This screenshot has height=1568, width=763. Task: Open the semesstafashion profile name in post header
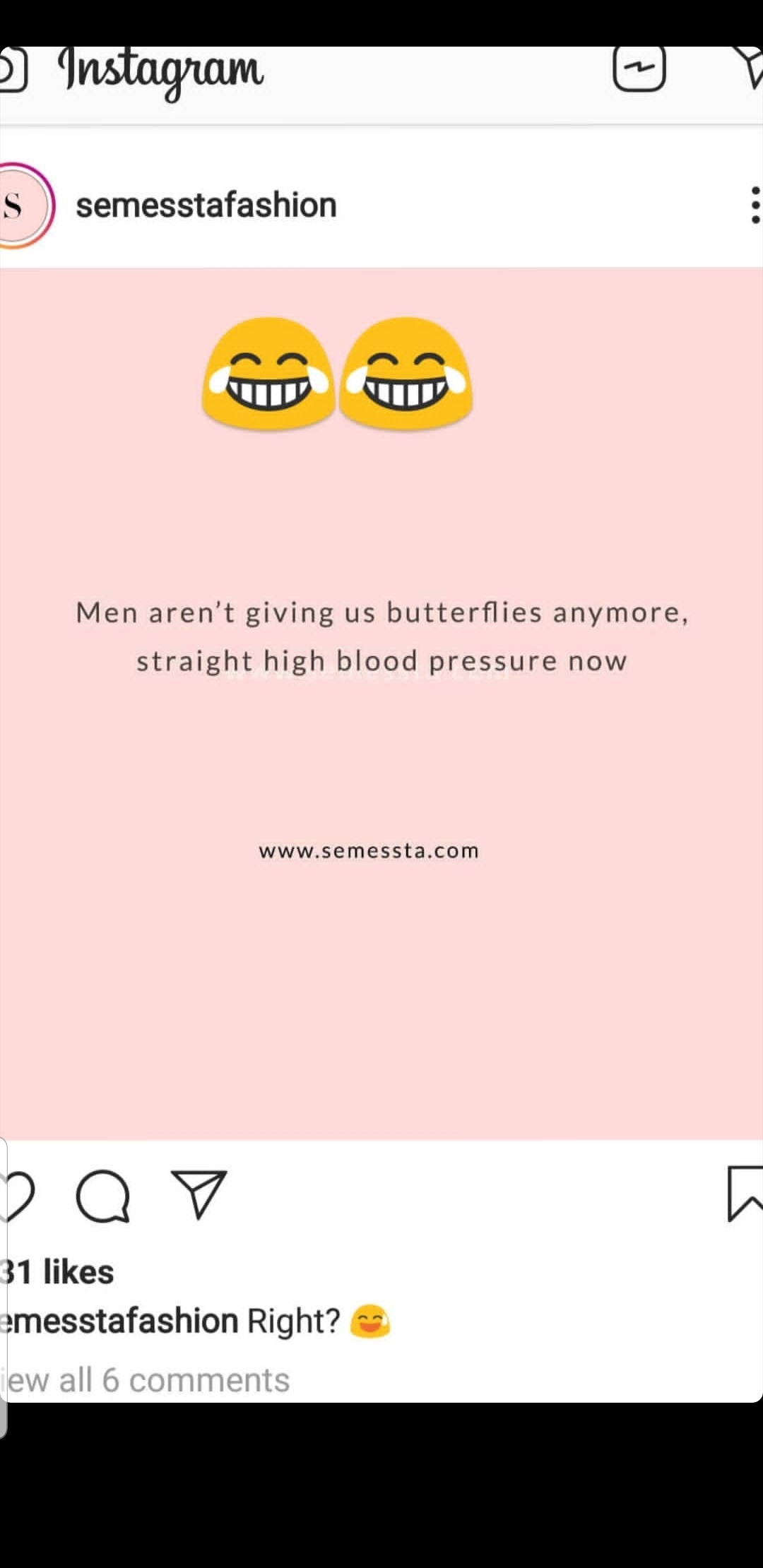(x=206, y=206)
